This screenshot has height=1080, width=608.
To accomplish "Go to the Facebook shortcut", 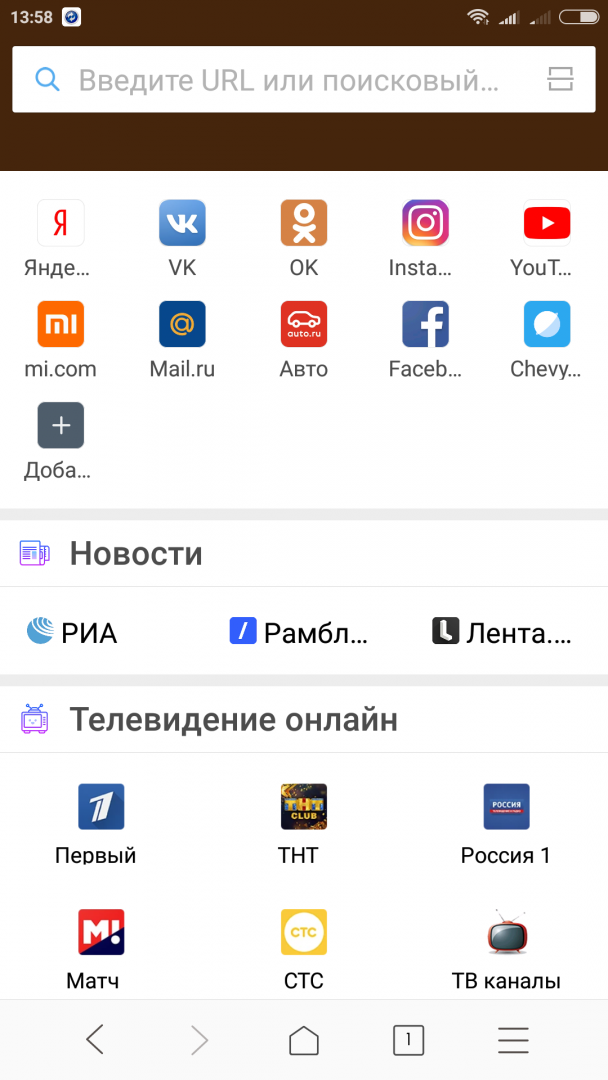I will tap(425, 325).
